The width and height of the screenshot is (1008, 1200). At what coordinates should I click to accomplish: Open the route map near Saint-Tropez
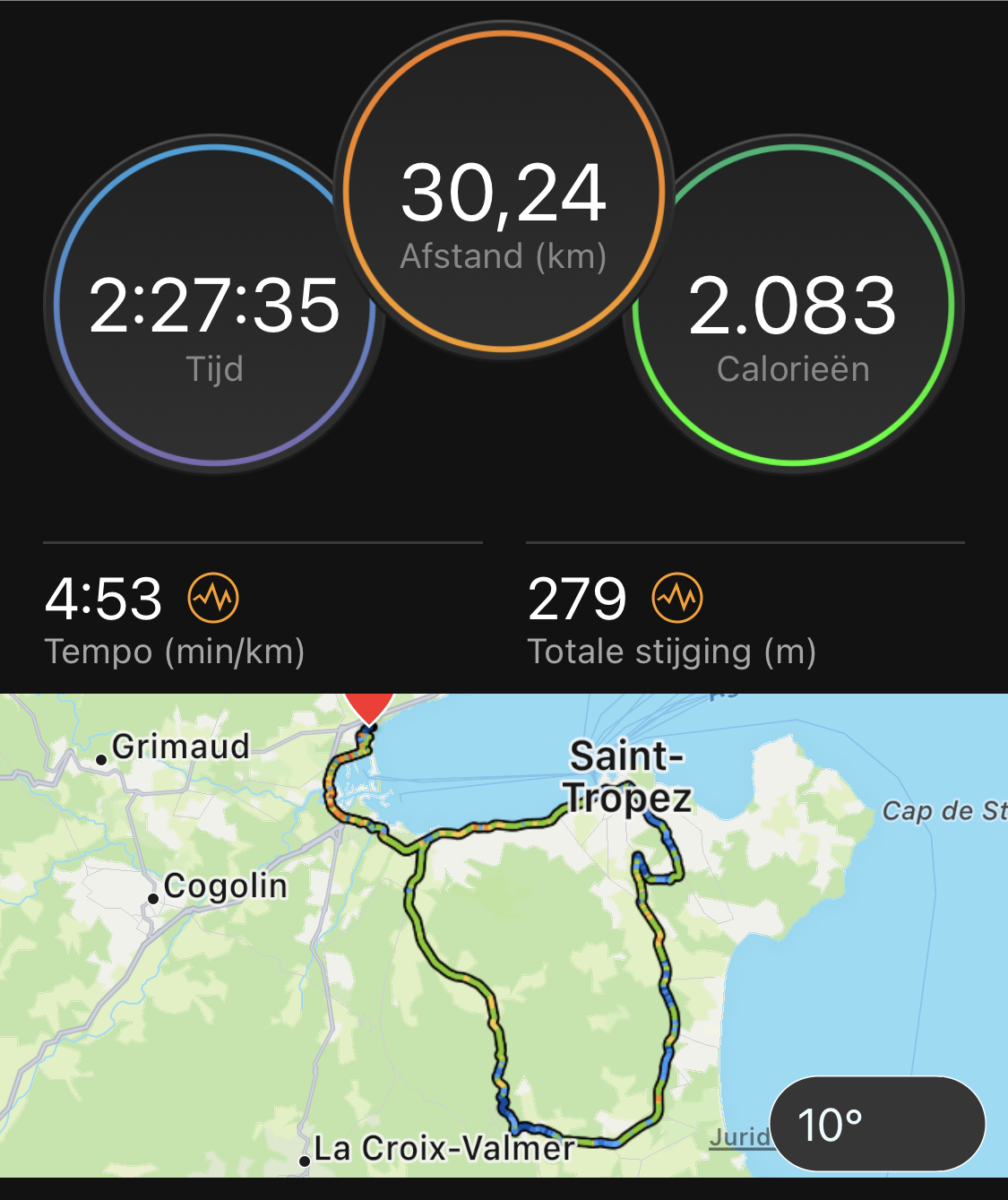pyautogui.click(x=538, y=932)
